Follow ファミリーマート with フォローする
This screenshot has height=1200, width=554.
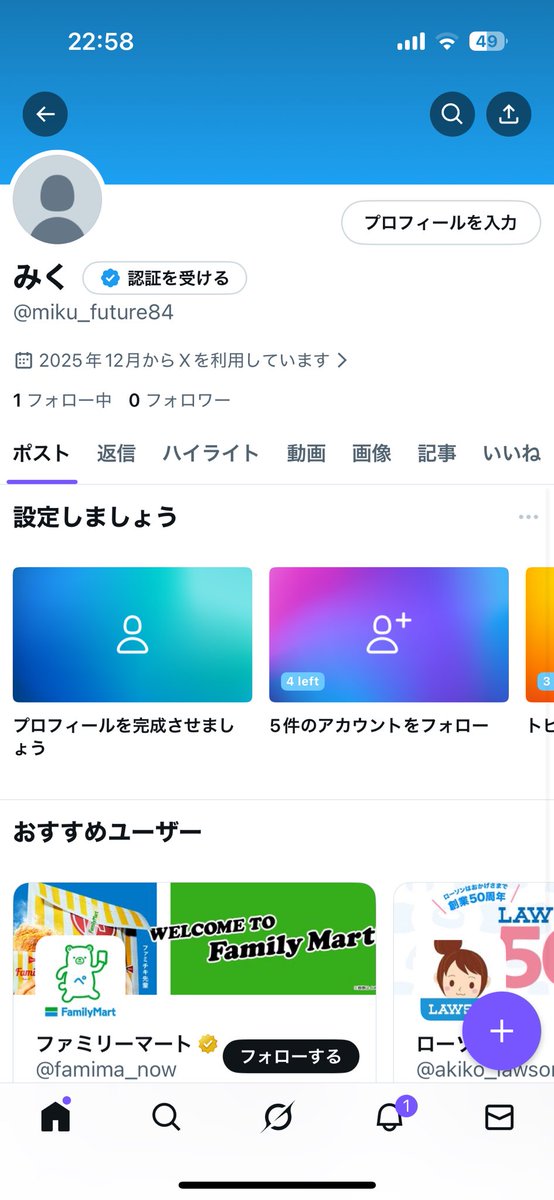coord(291,1055)
